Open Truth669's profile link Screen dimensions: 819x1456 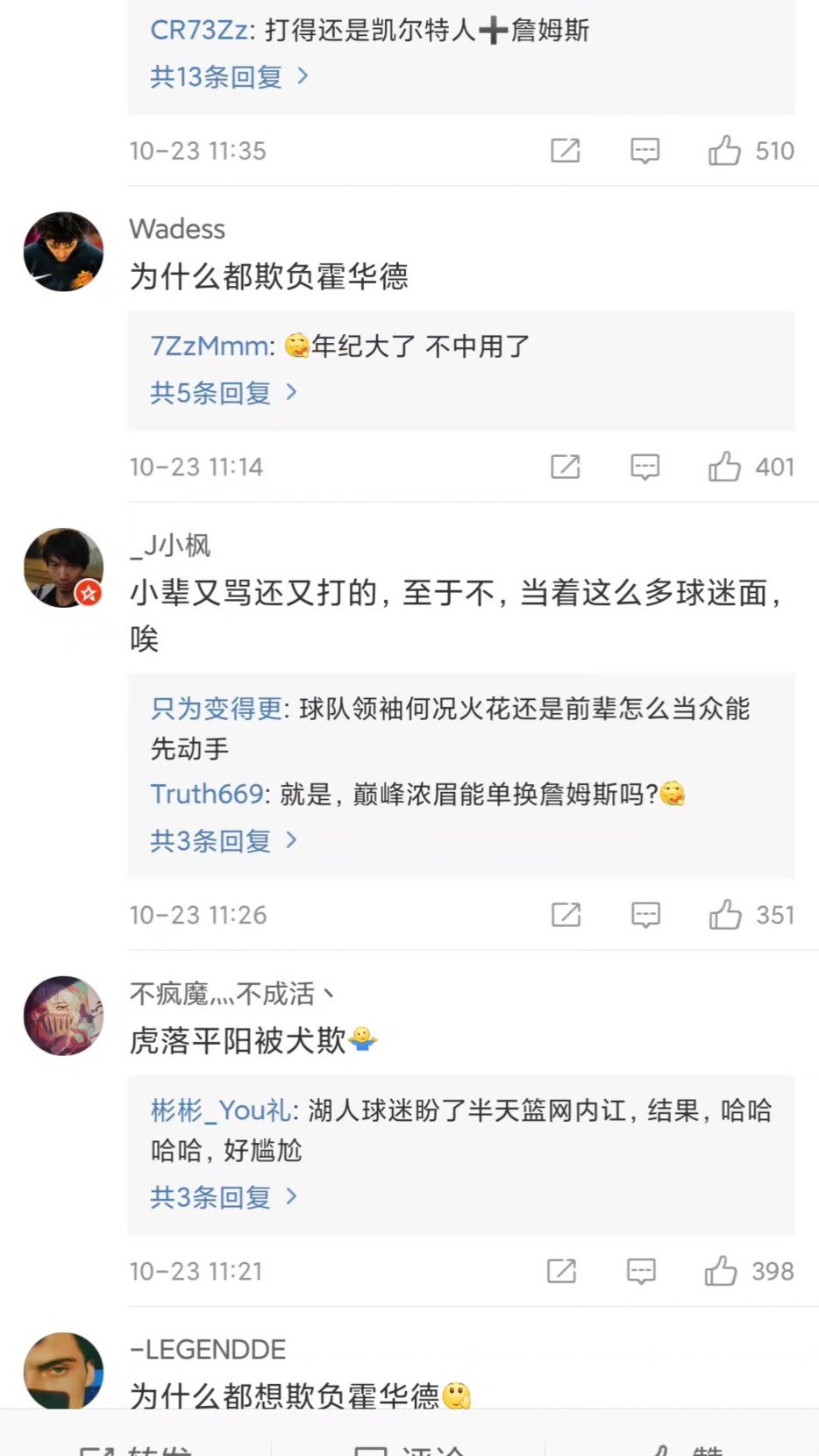[207, 795]
